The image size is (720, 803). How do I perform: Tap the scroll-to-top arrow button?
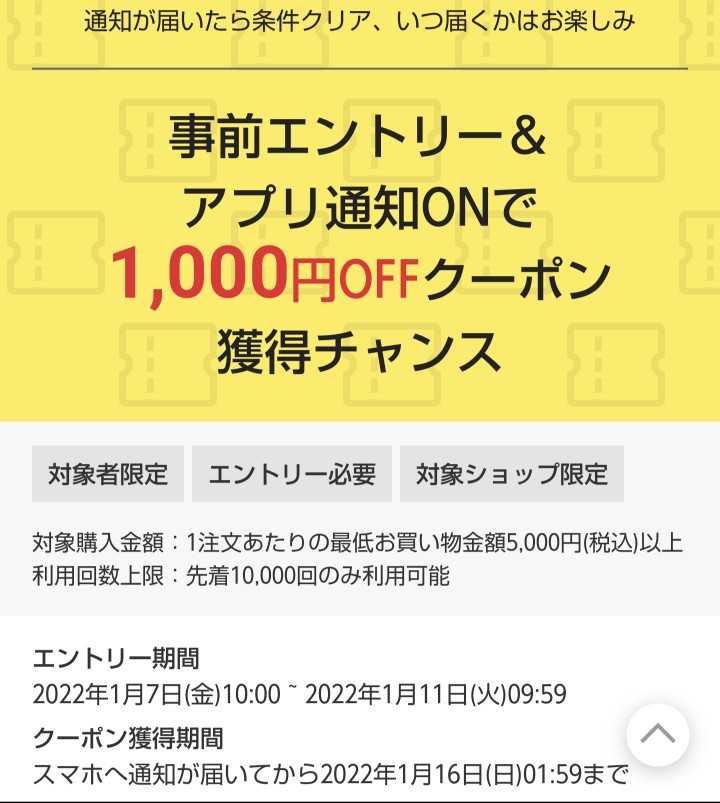(657, 735)
